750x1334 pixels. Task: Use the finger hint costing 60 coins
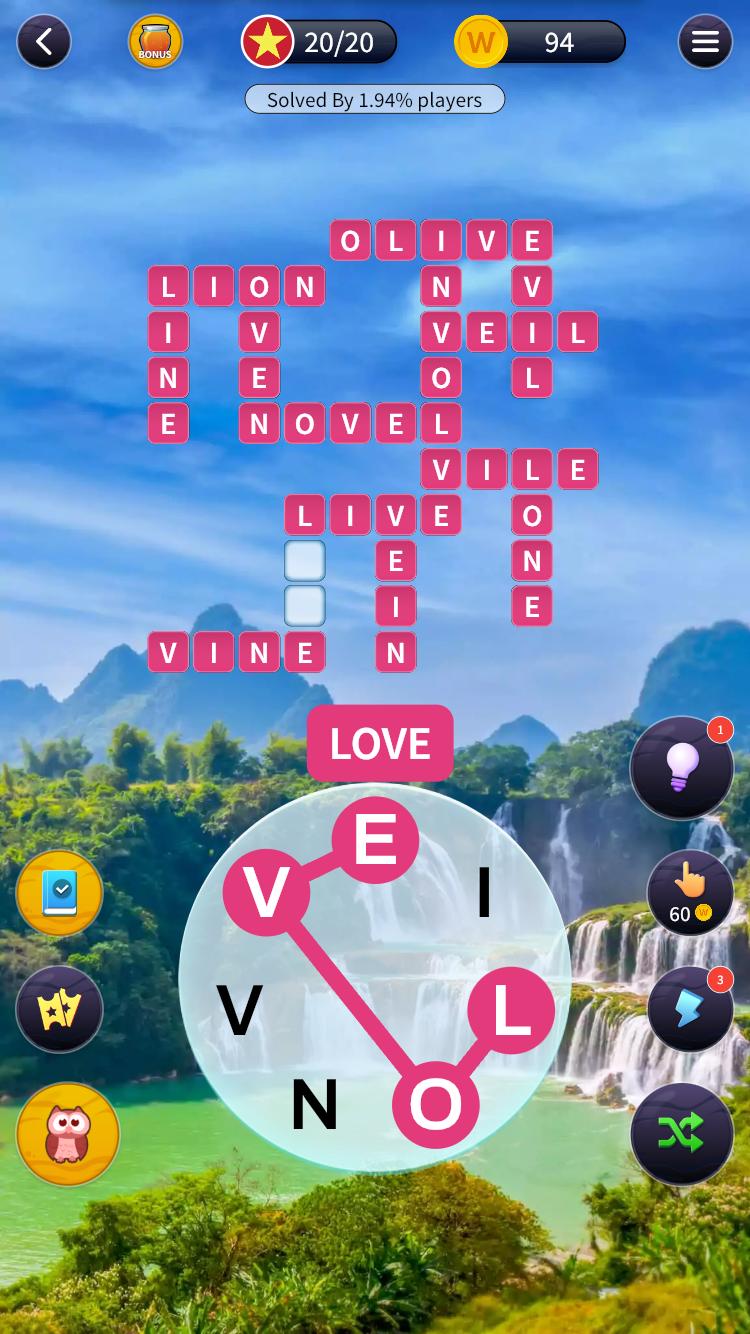point(689,892)
